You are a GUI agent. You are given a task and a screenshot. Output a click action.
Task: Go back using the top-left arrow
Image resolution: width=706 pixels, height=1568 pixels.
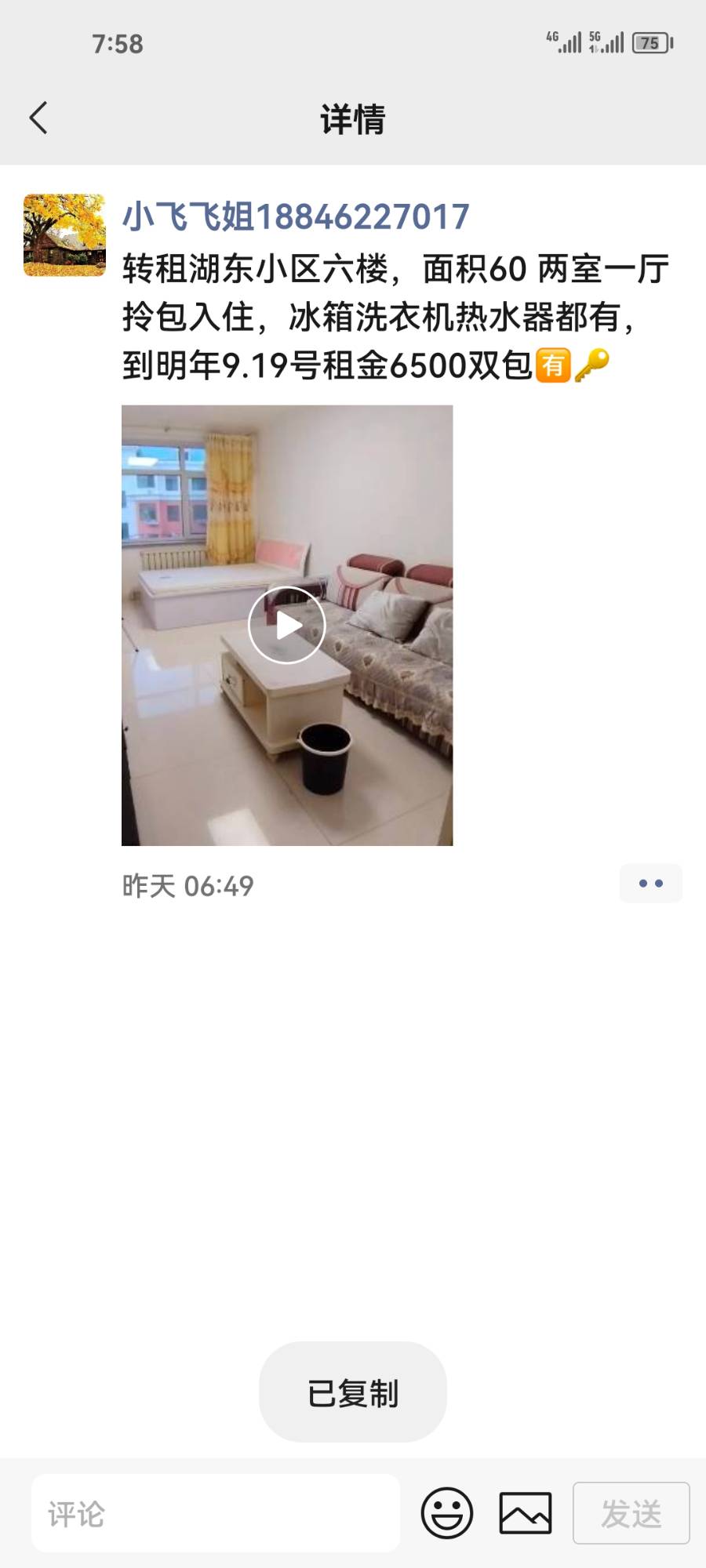pos(38,118)
